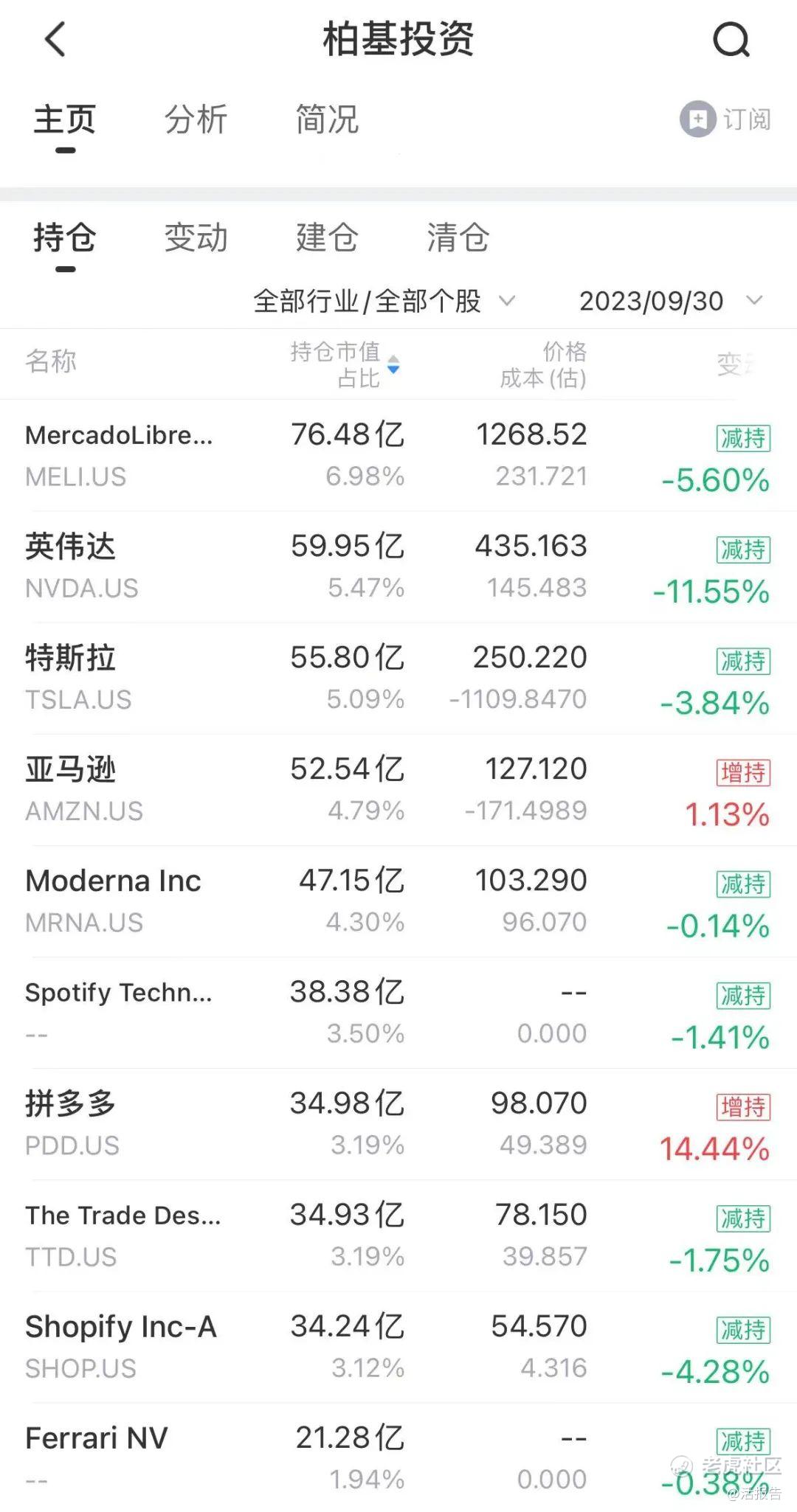Select the 拼多多 PDD.US row
This screenshot has height=1512, width=797.
(x=398, y=1125)
